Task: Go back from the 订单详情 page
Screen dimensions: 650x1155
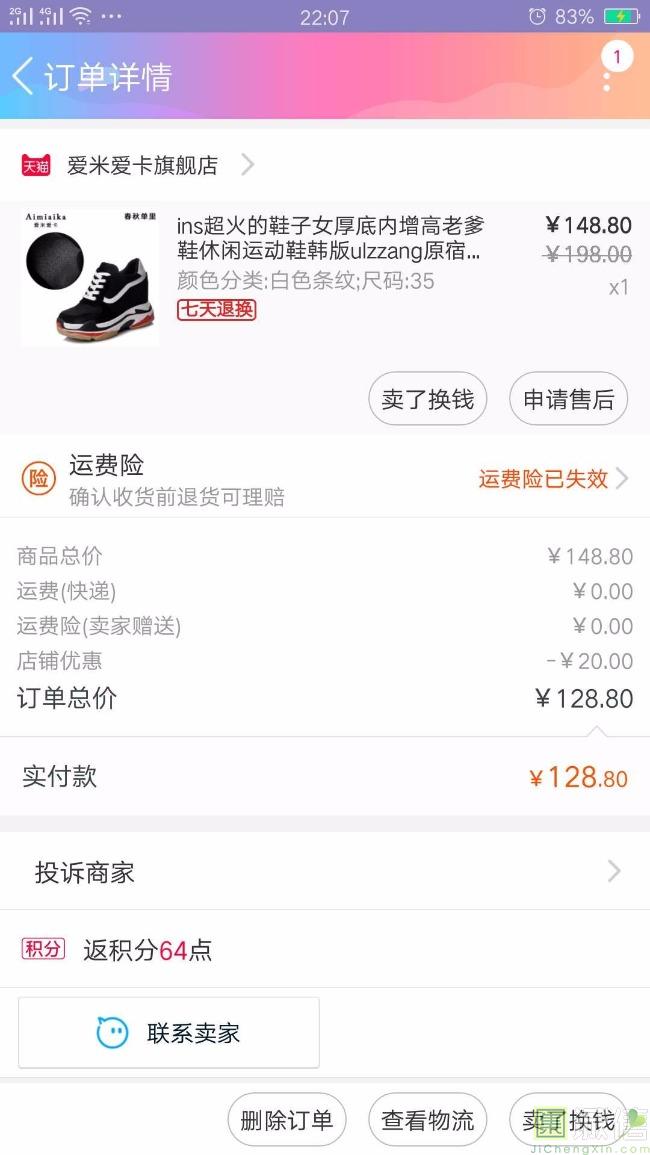Action: click(x=24, y=76)
